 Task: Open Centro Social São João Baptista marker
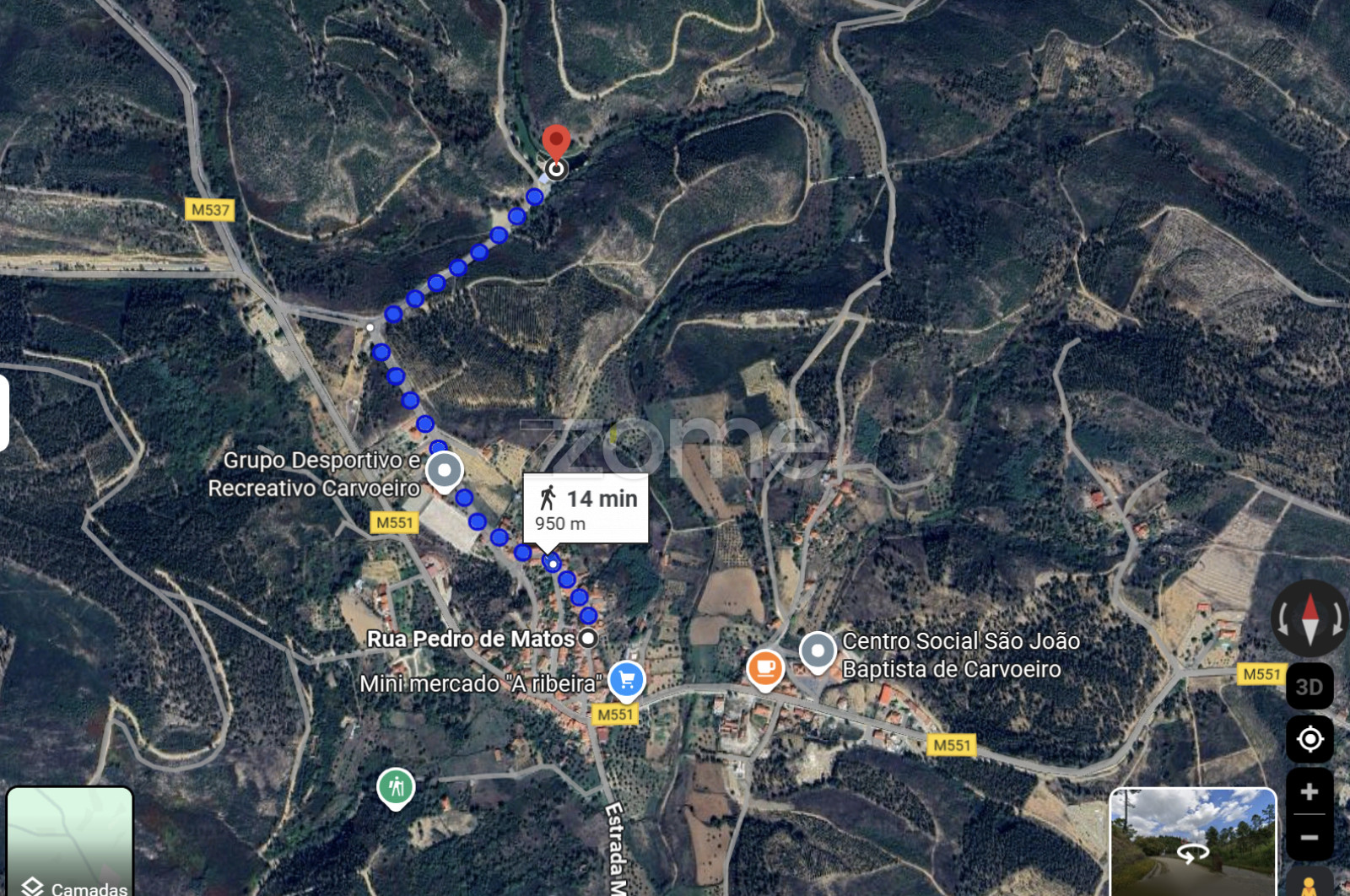click(x=817, y=651)
